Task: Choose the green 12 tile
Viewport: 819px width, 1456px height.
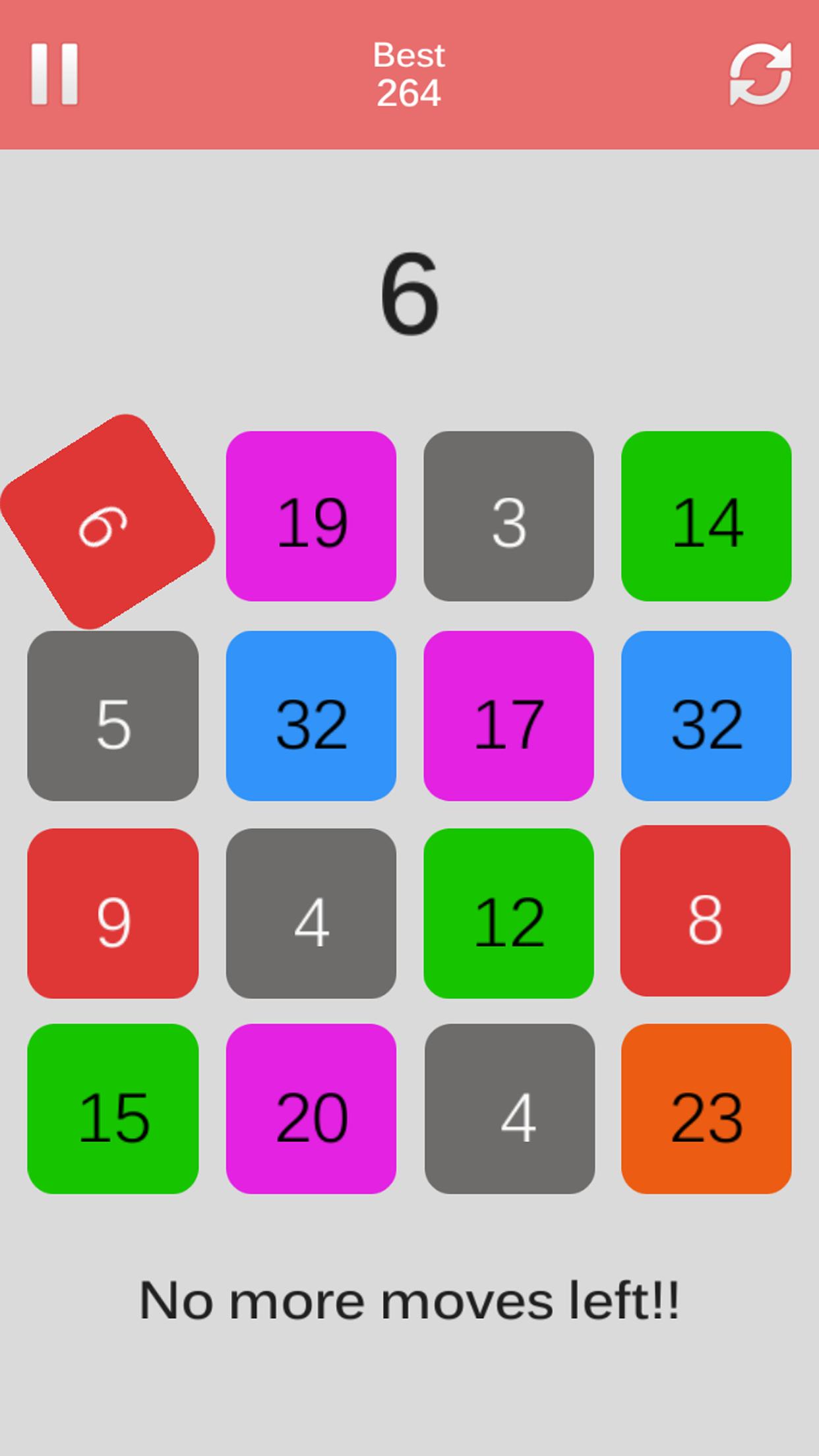Action: click(x=508, y=913)
